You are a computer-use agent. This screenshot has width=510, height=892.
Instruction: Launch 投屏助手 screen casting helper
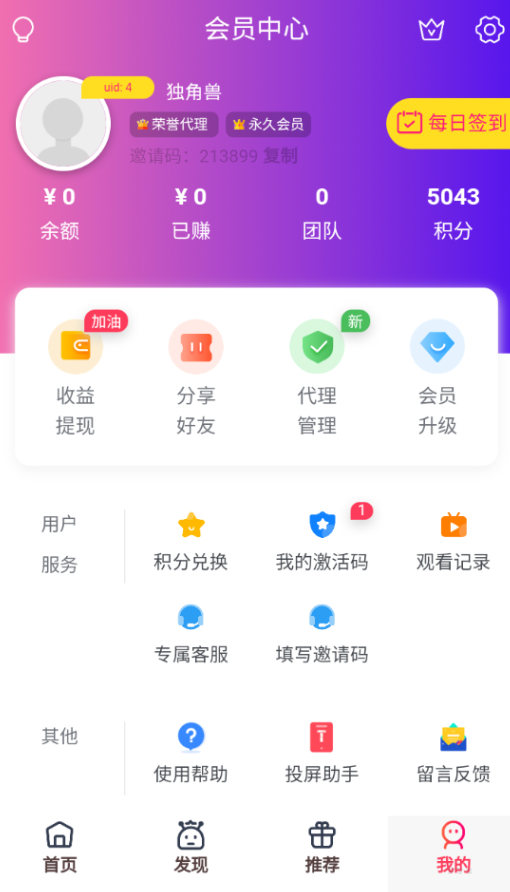322,753
